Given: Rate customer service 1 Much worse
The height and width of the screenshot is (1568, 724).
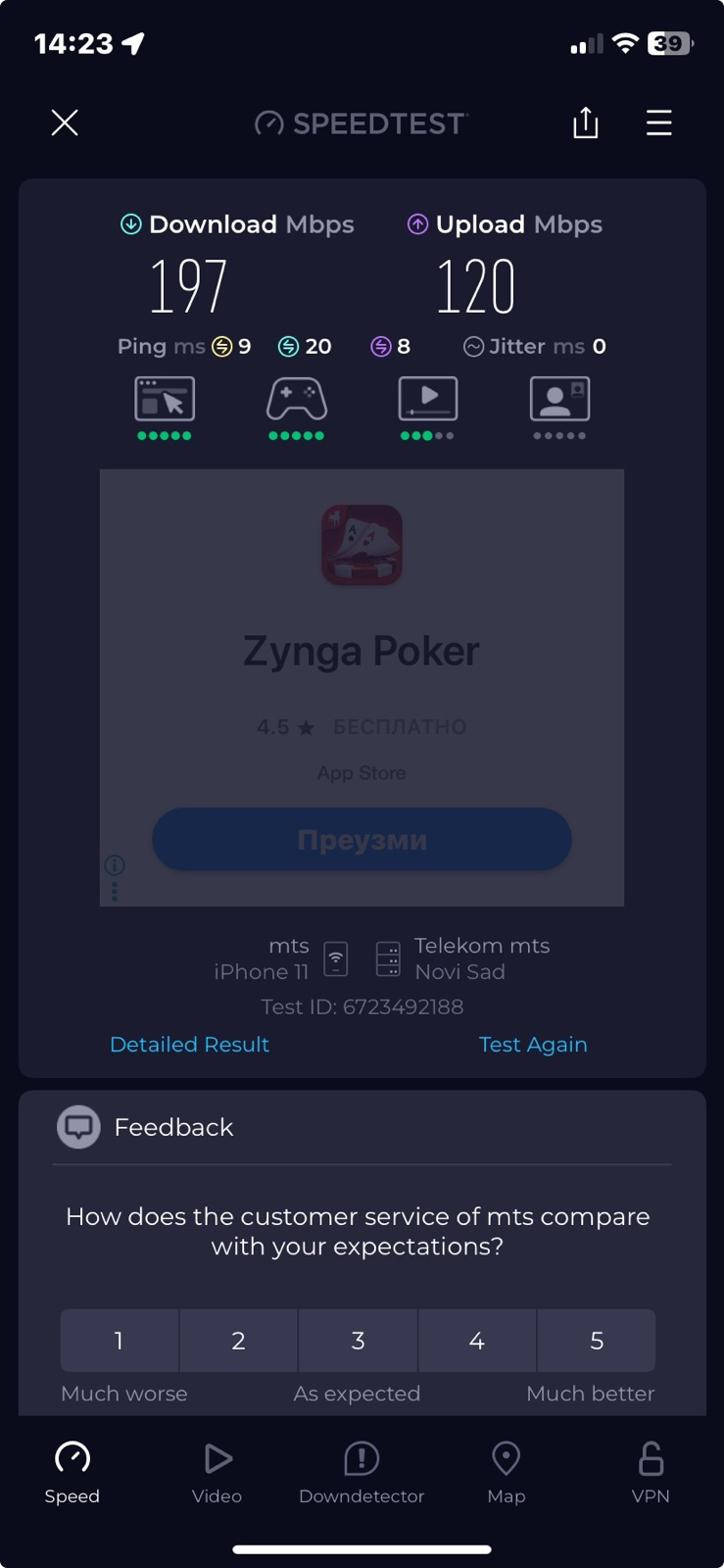Looking at the screenshot, I should (119, 1341).
